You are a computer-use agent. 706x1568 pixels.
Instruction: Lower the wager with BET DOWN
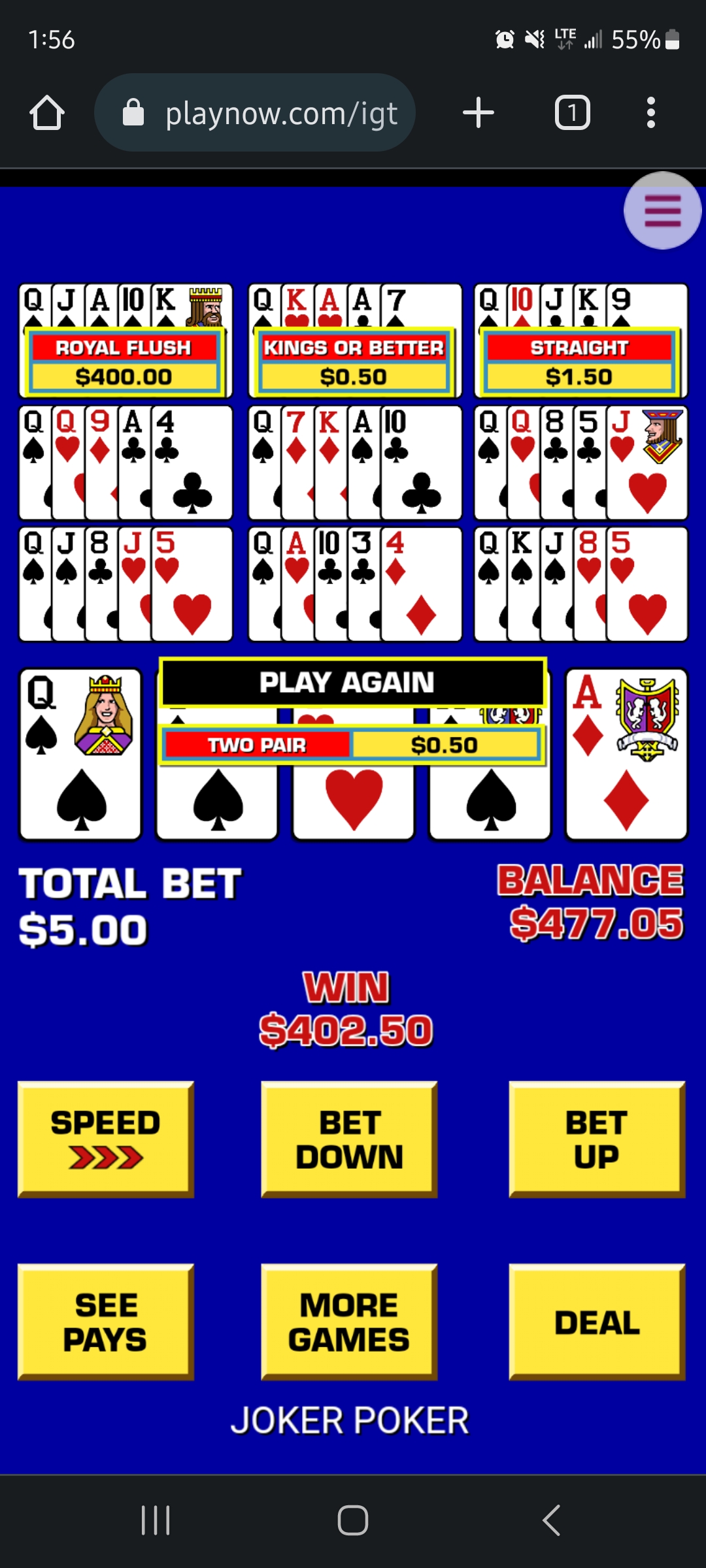pyautogui.click(x=349, y=1139)
